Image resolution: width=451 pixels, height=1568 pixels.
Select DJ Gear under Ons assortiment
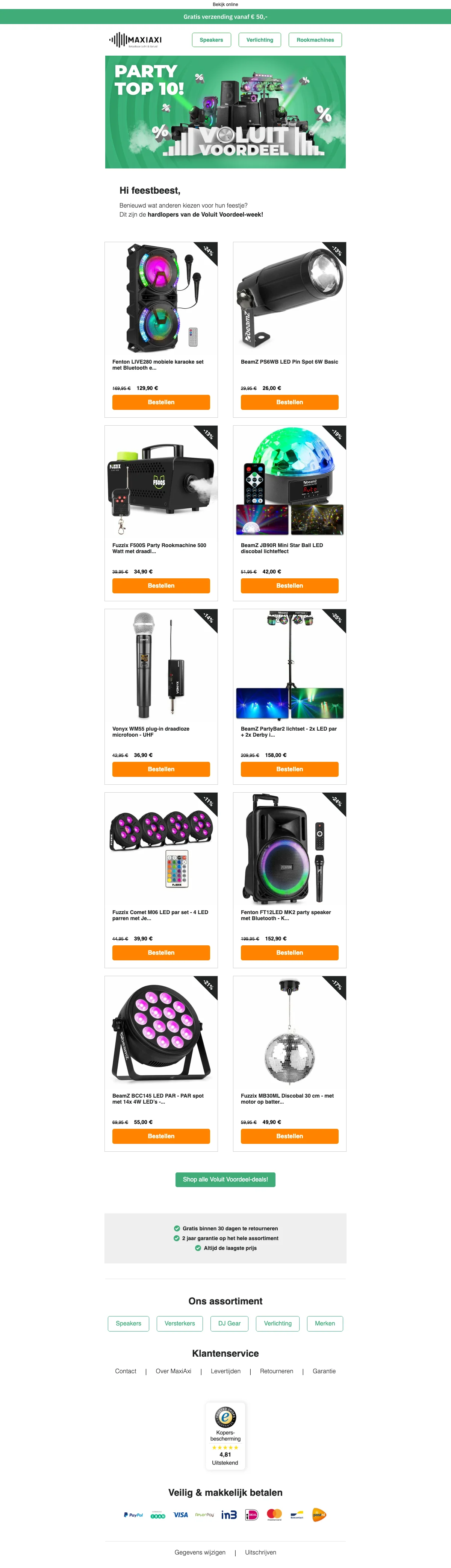pyautogui.click(x=230, y=1323)
